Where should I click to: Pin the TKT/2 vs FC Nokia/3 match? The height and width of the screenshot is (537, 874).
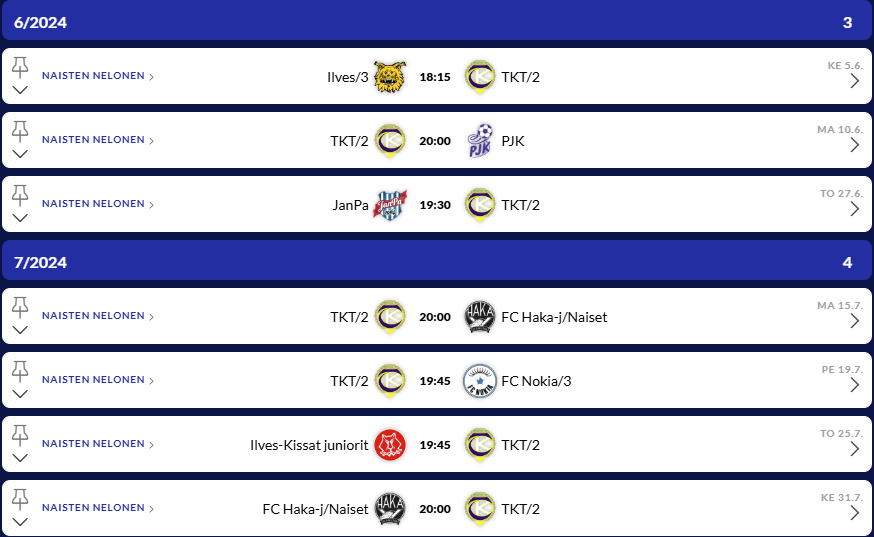pos(20,370)
